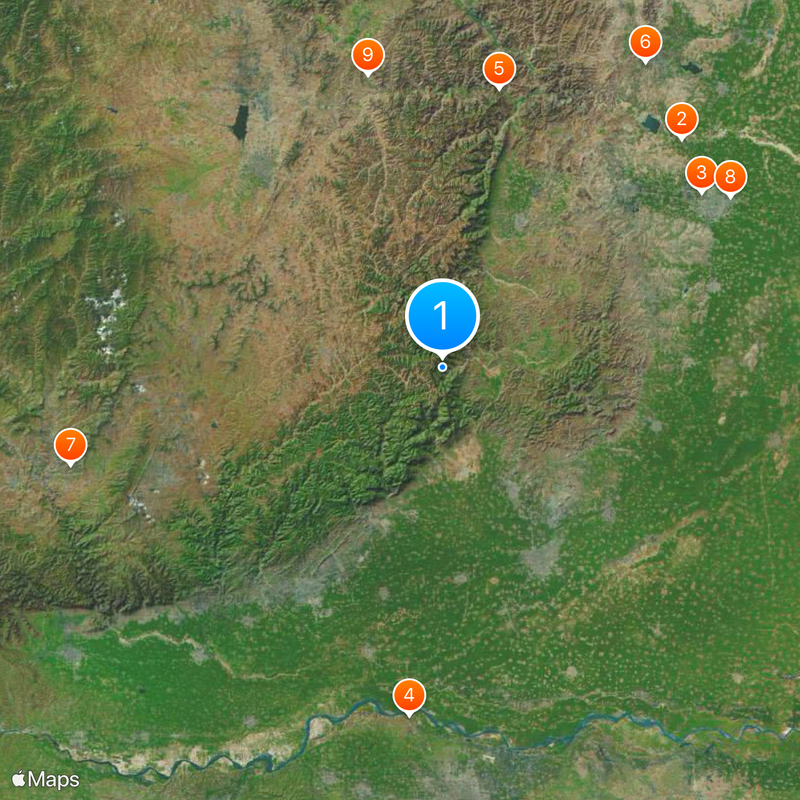800x800 pixels.
Task: Tap map pin number 2
Action: click(x=681, y=120)
